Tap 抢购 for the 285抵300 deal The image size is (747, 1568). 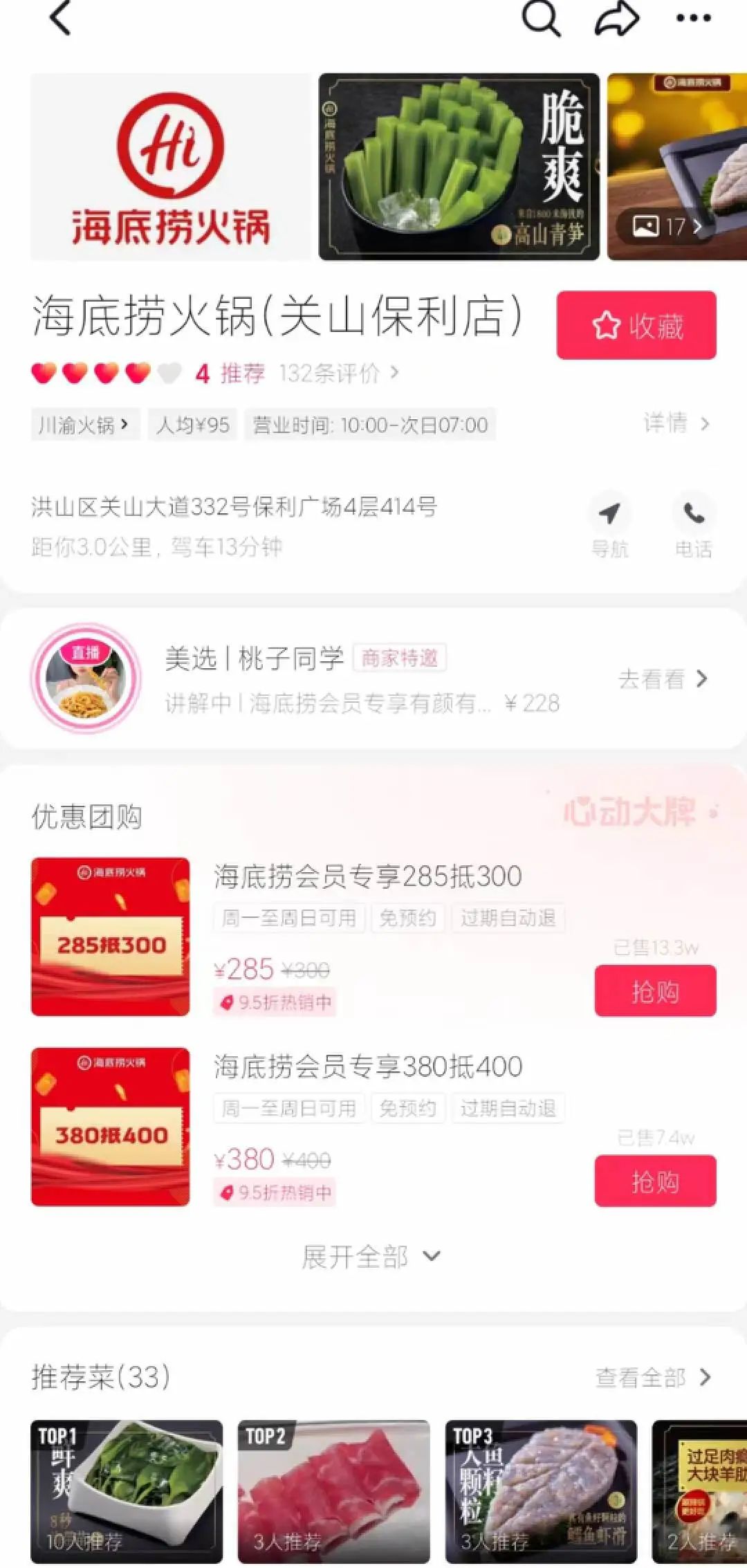pyautogui.click(x=654, y=991)
